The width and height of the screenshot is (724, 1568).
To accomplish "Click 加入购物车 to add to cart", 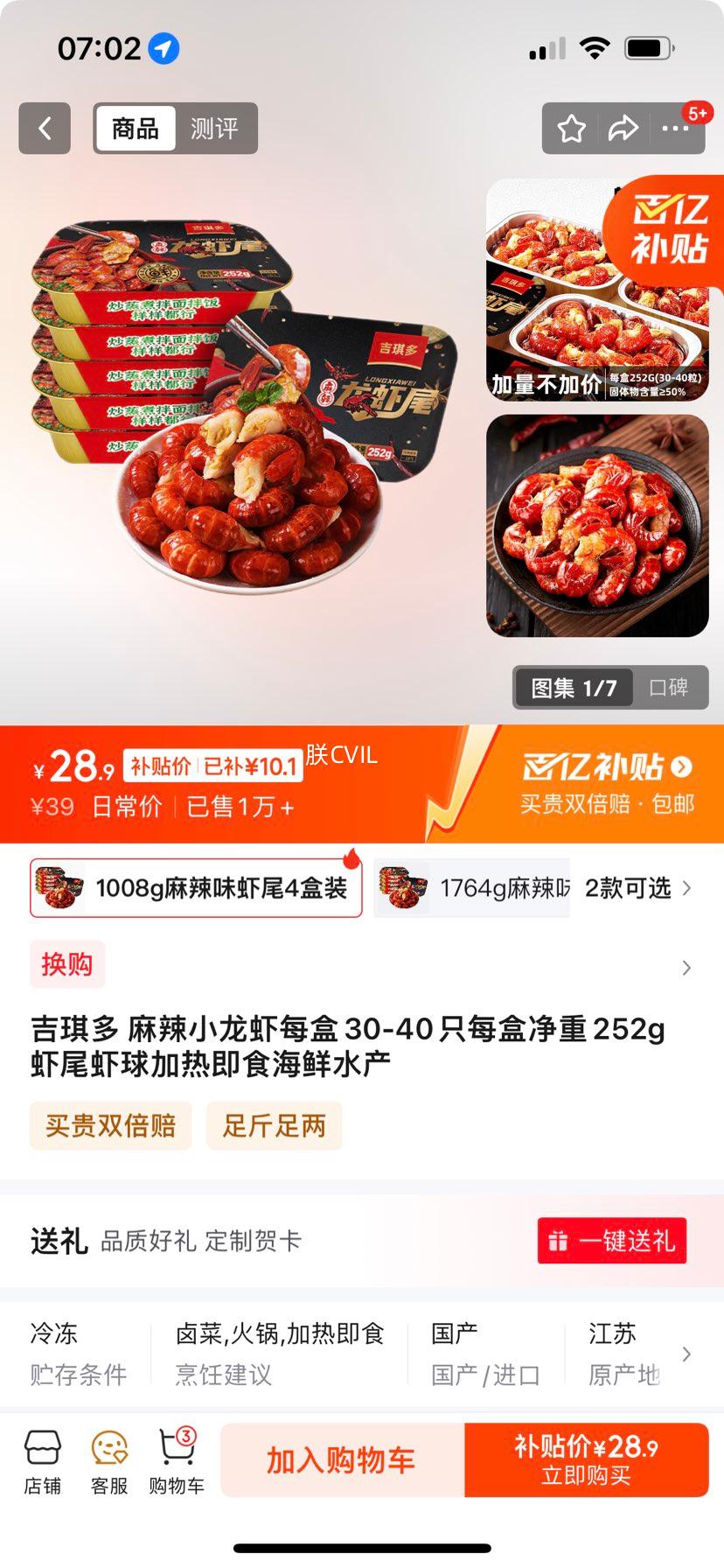I will [x=342, y=1459].
